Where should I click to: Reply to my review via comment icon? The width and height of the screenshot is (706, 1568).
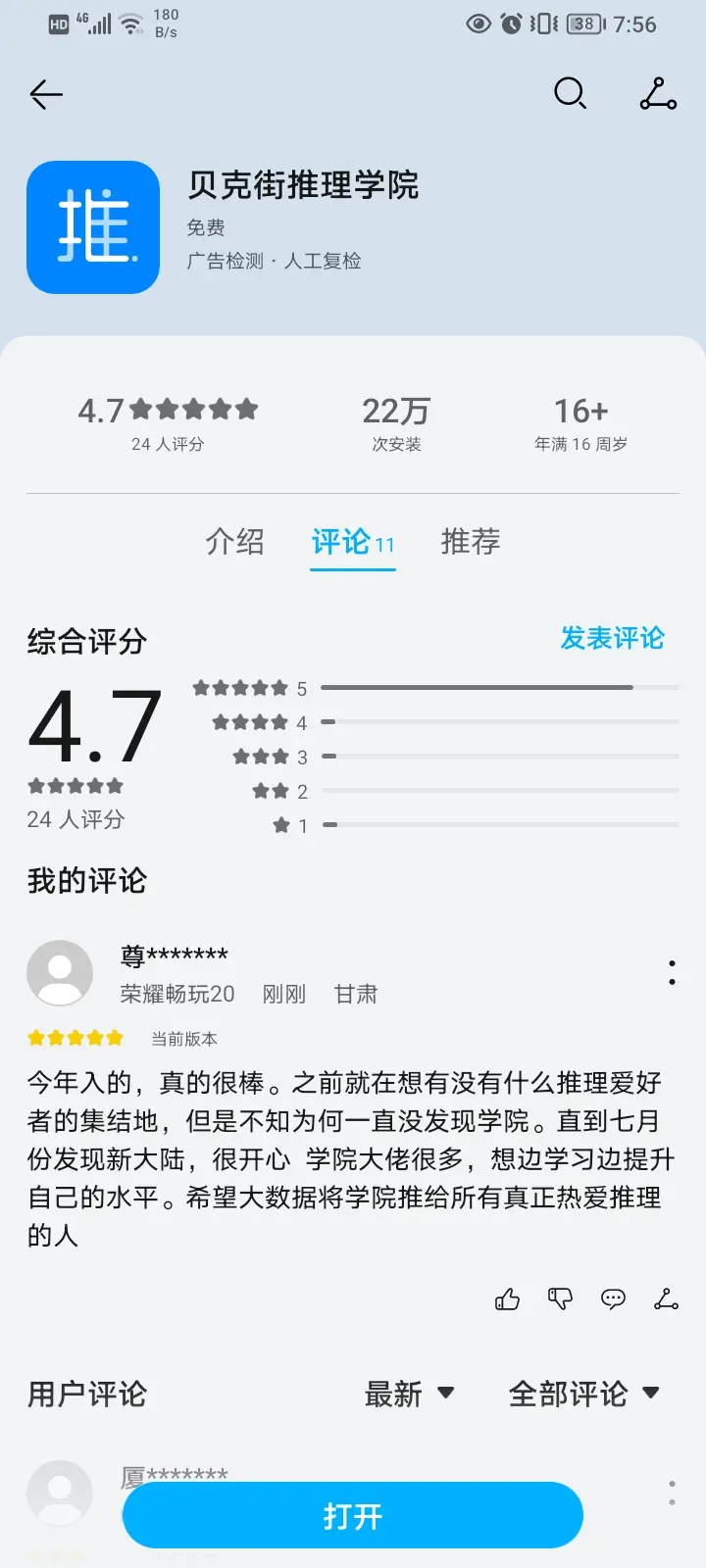(x=613, y=1299)
